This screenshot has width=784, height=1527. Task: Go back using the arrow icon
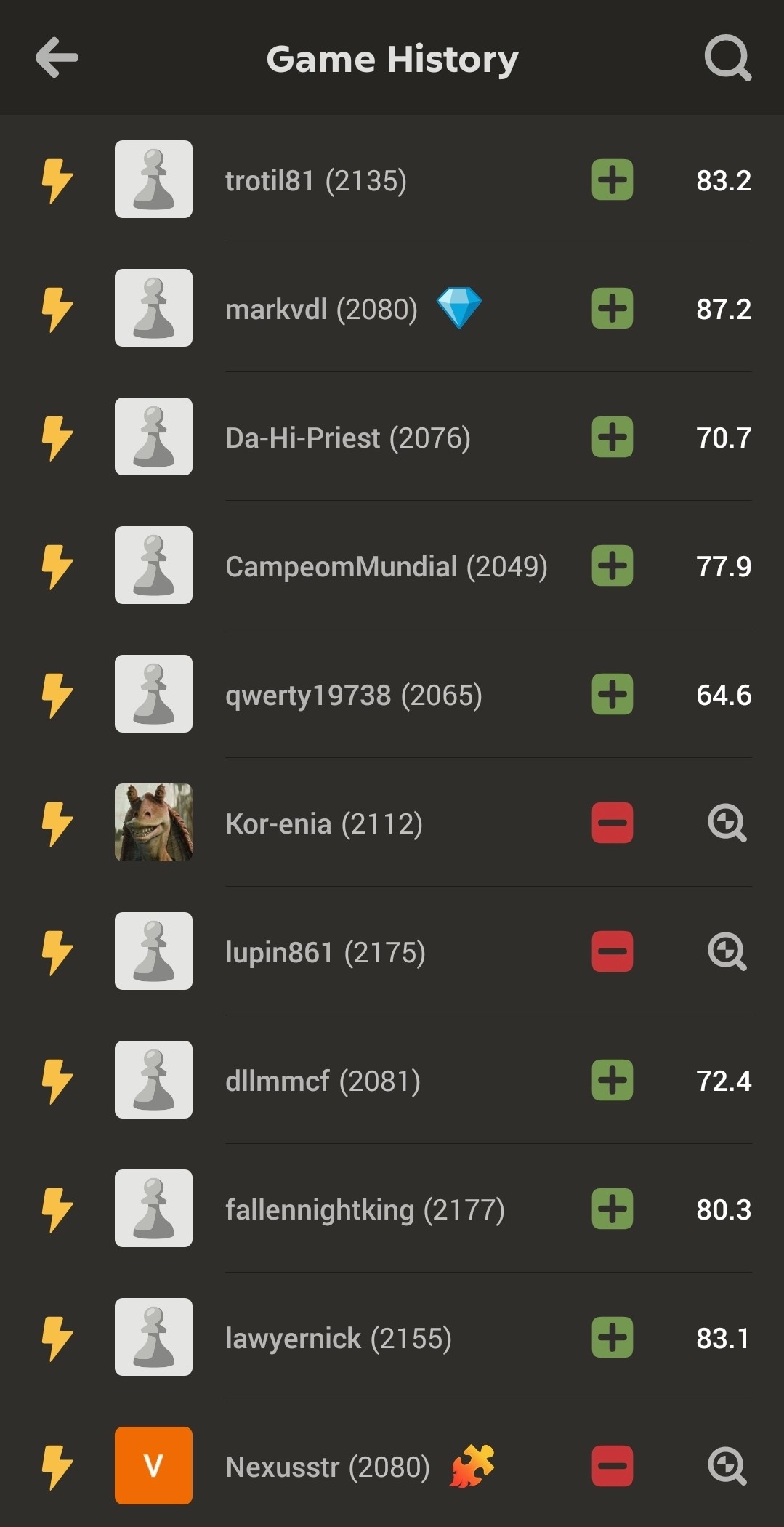[x=57, y=58]
